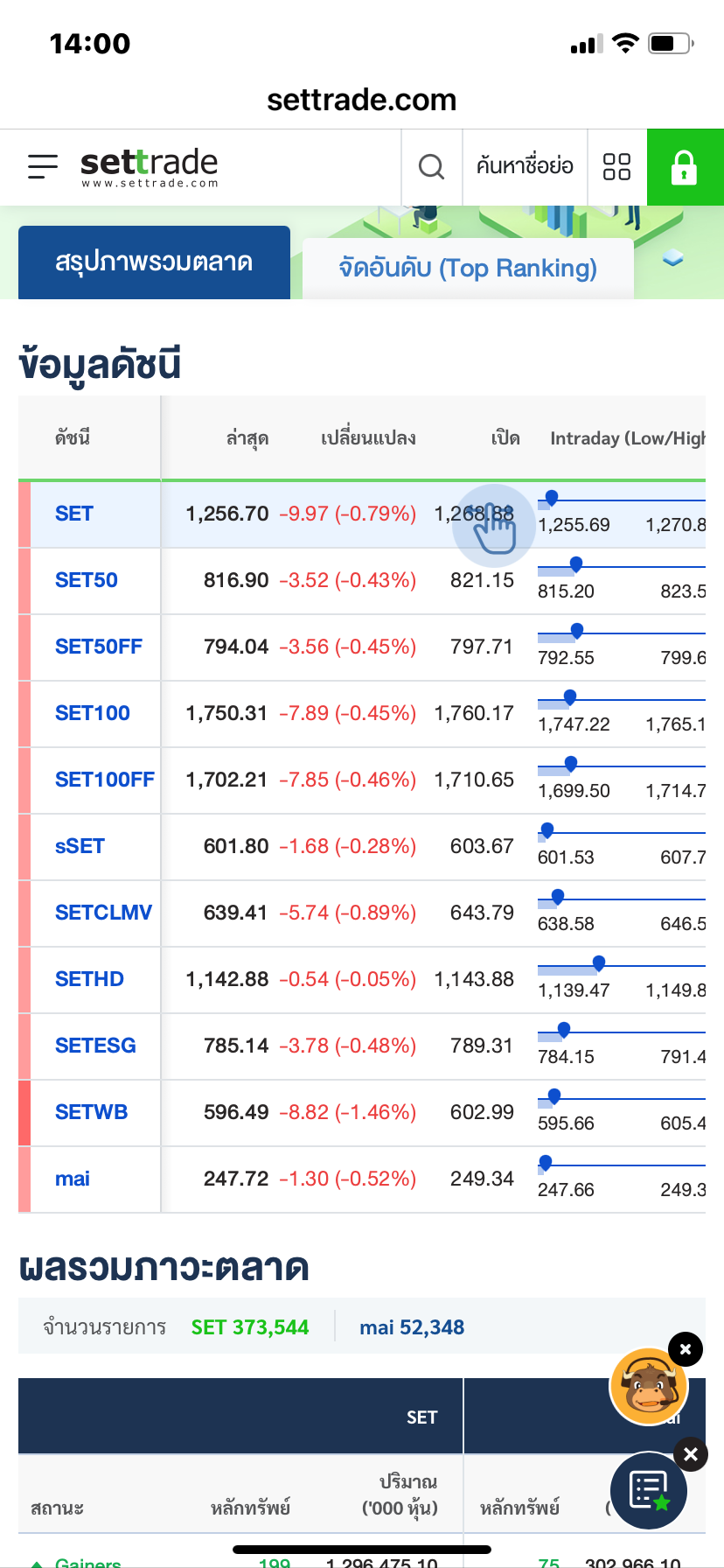The width and height of the screenshot is (724, 1568).
Task: Tap the ค้นหาชื่อย่อ symbol search field
Action: [525, 166]
